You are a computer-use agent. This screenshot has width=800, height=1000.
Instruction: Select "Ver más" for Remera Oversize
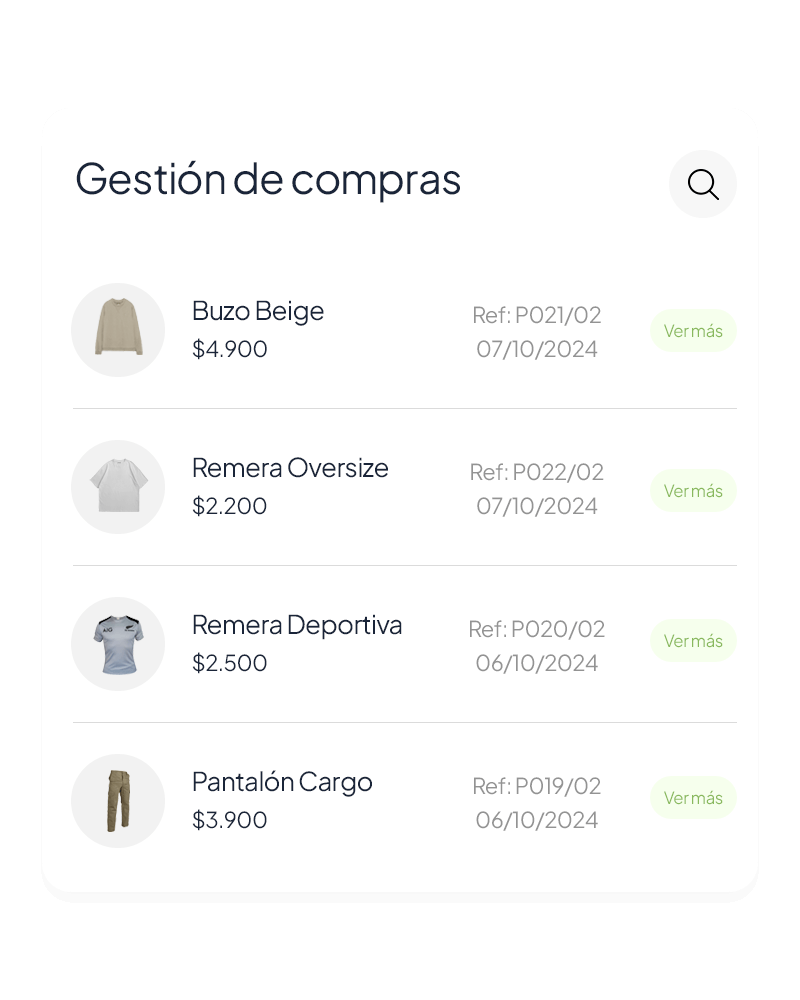693,491
